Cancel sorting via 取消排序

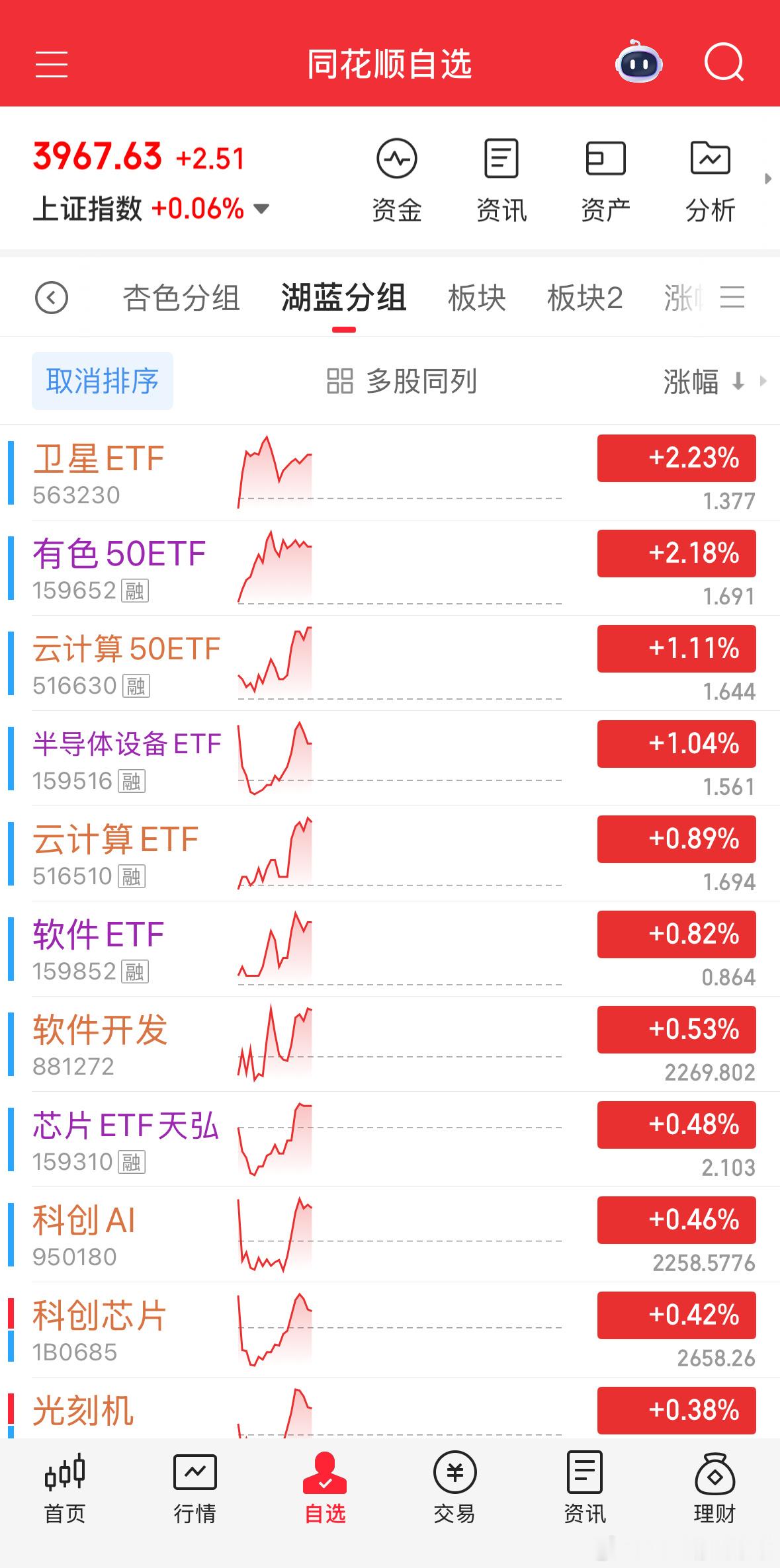pos(102,382)
